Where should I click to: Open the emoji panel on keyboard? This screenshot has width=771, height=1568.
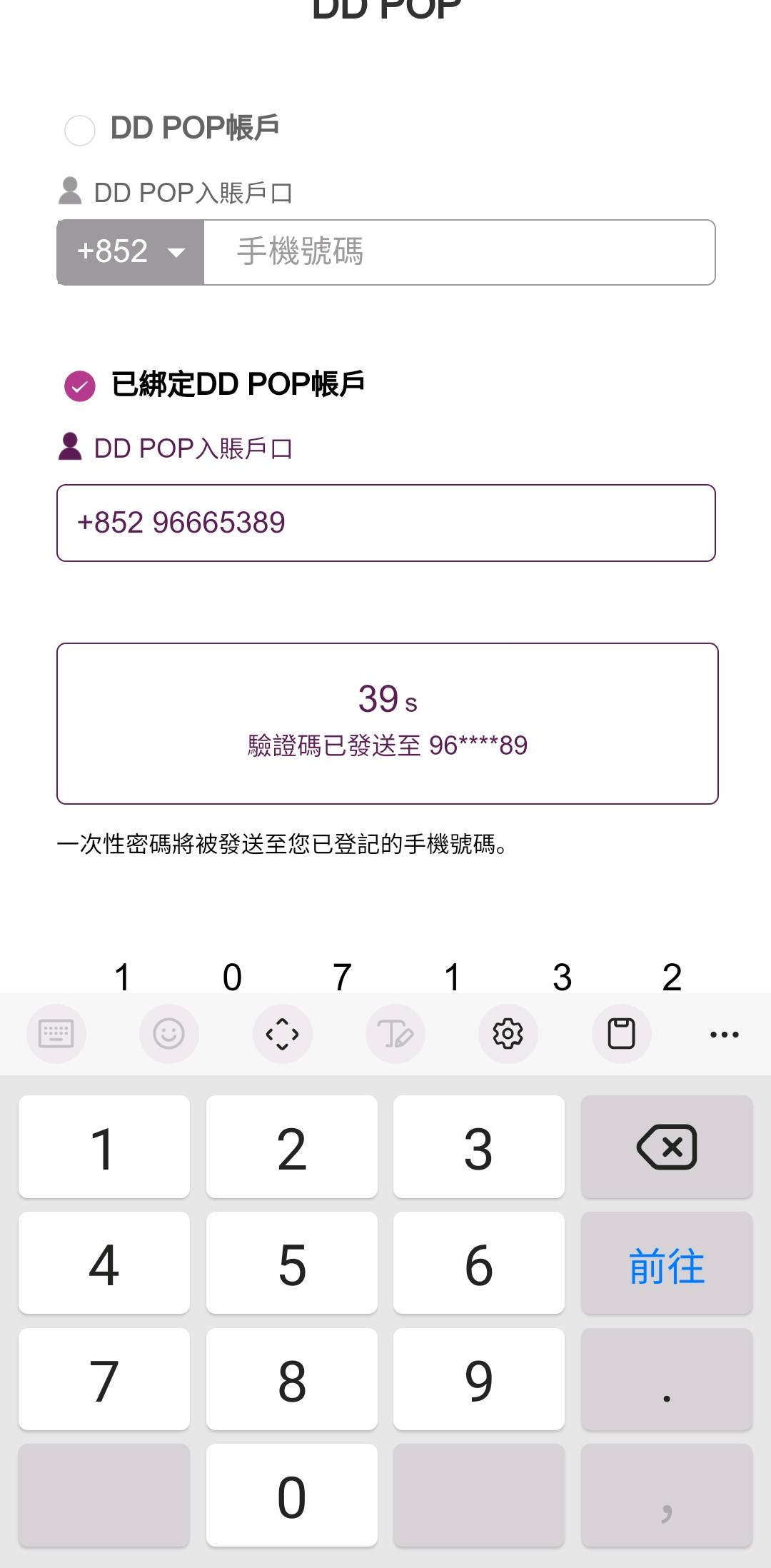point(169,1033)
